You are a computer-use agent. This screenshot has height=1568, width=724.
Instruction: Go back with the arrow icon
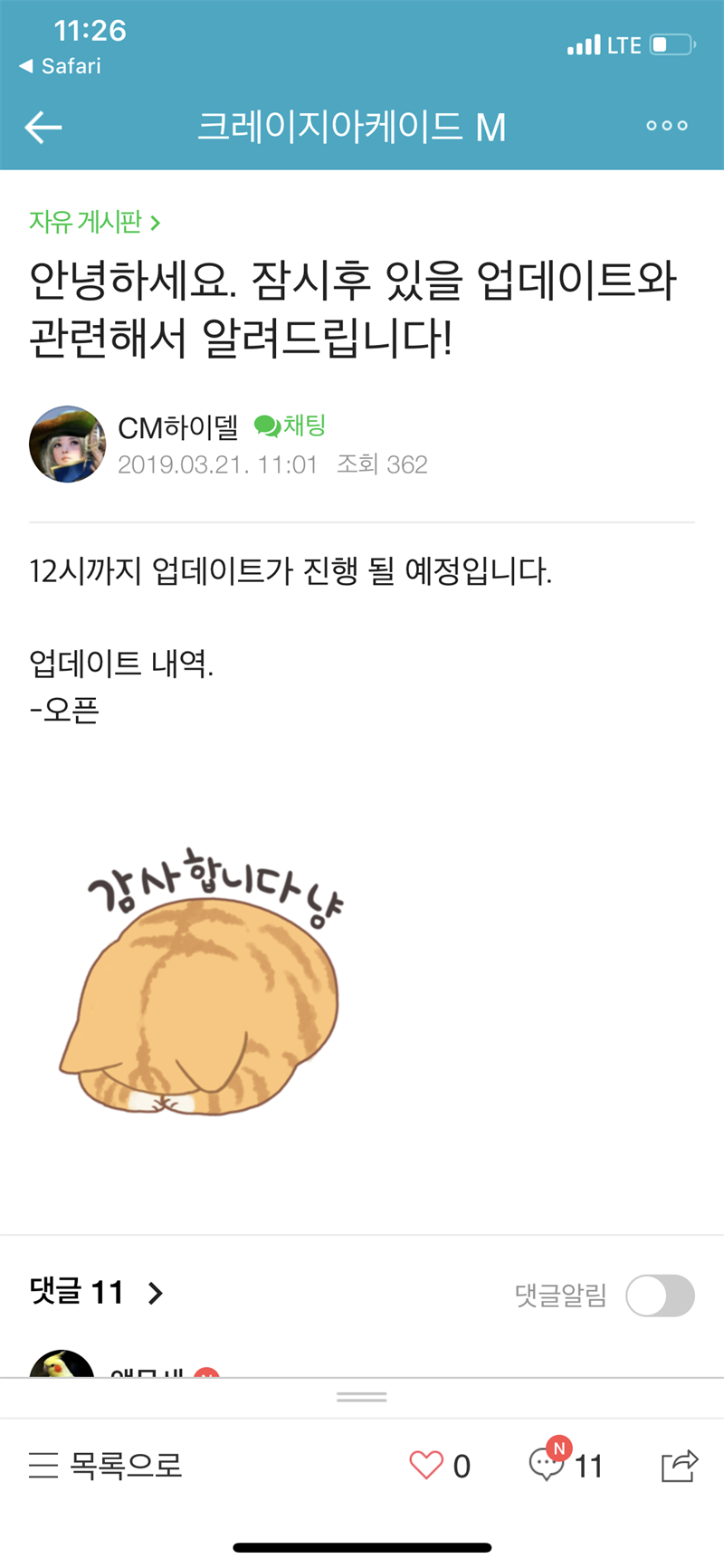click(x=43, y=127)
